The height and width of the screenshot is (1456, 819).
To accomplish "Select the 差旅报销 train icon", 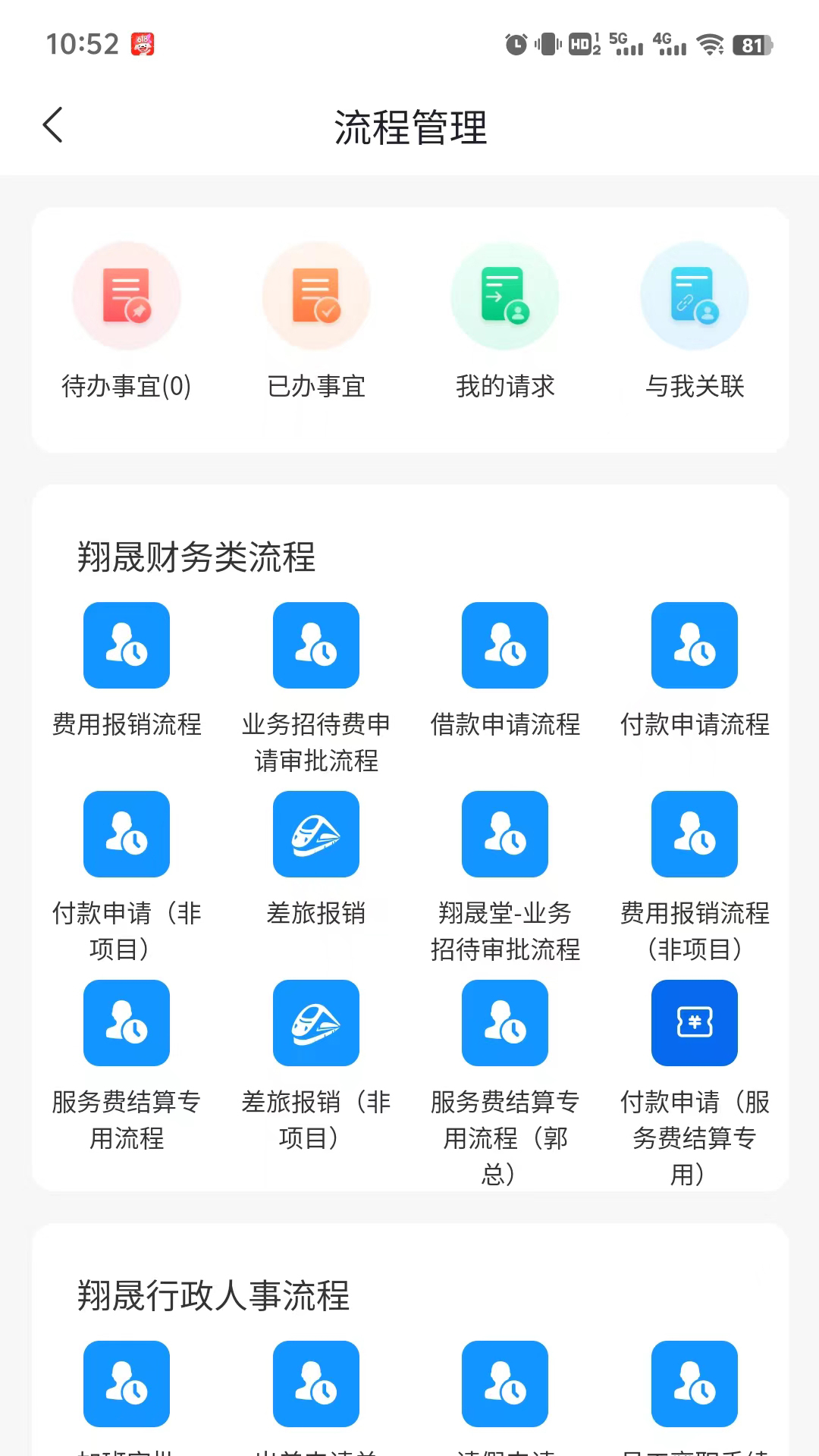I will coord(315,834).
